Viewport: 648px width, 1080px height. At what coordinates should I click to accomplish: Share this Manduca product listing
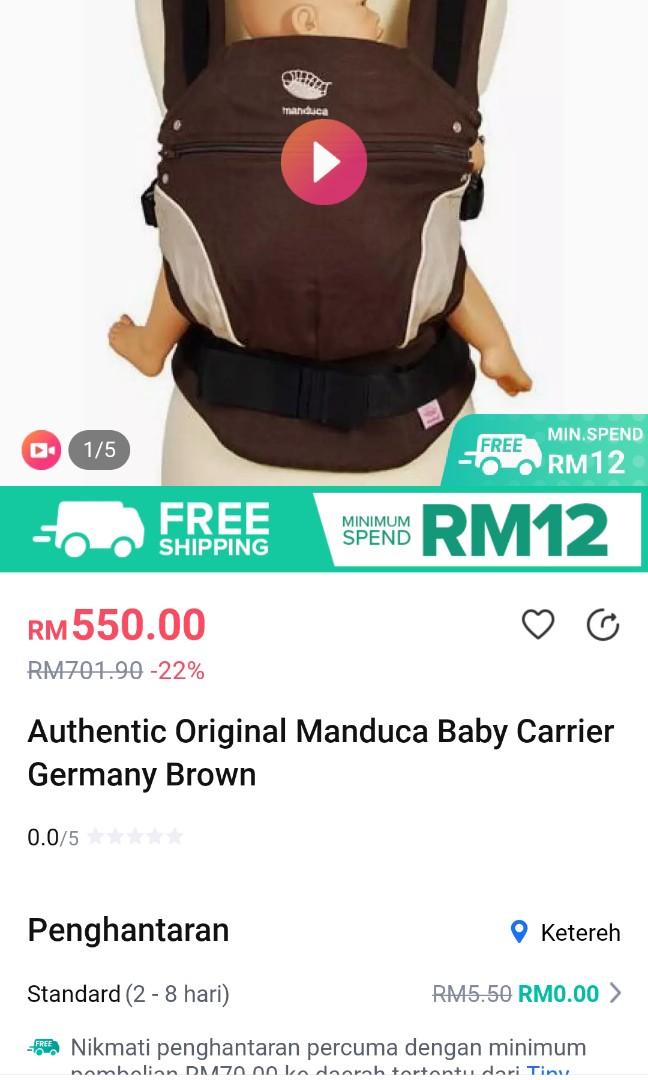602,625
